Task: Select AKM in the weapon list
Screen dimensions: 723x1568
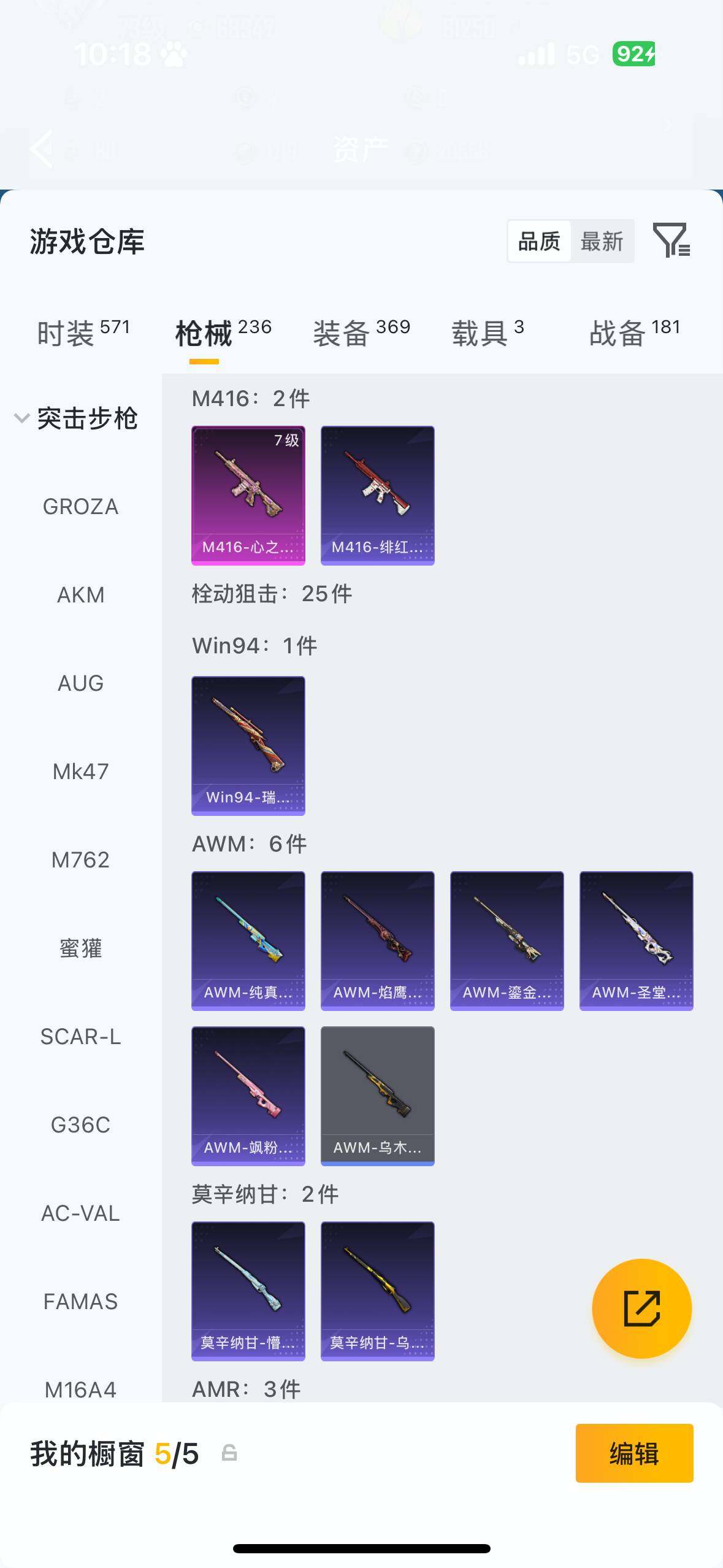Action: coord(80,595)
